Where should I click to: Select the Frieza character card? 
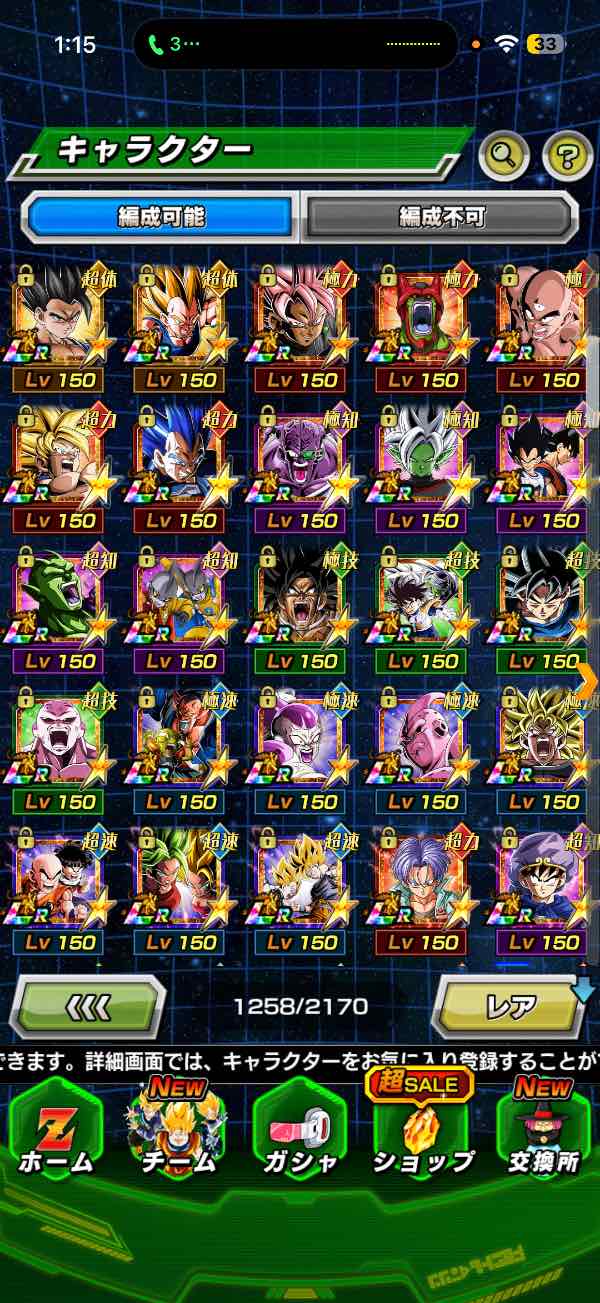pyautogui.click(x=301, y=738)
